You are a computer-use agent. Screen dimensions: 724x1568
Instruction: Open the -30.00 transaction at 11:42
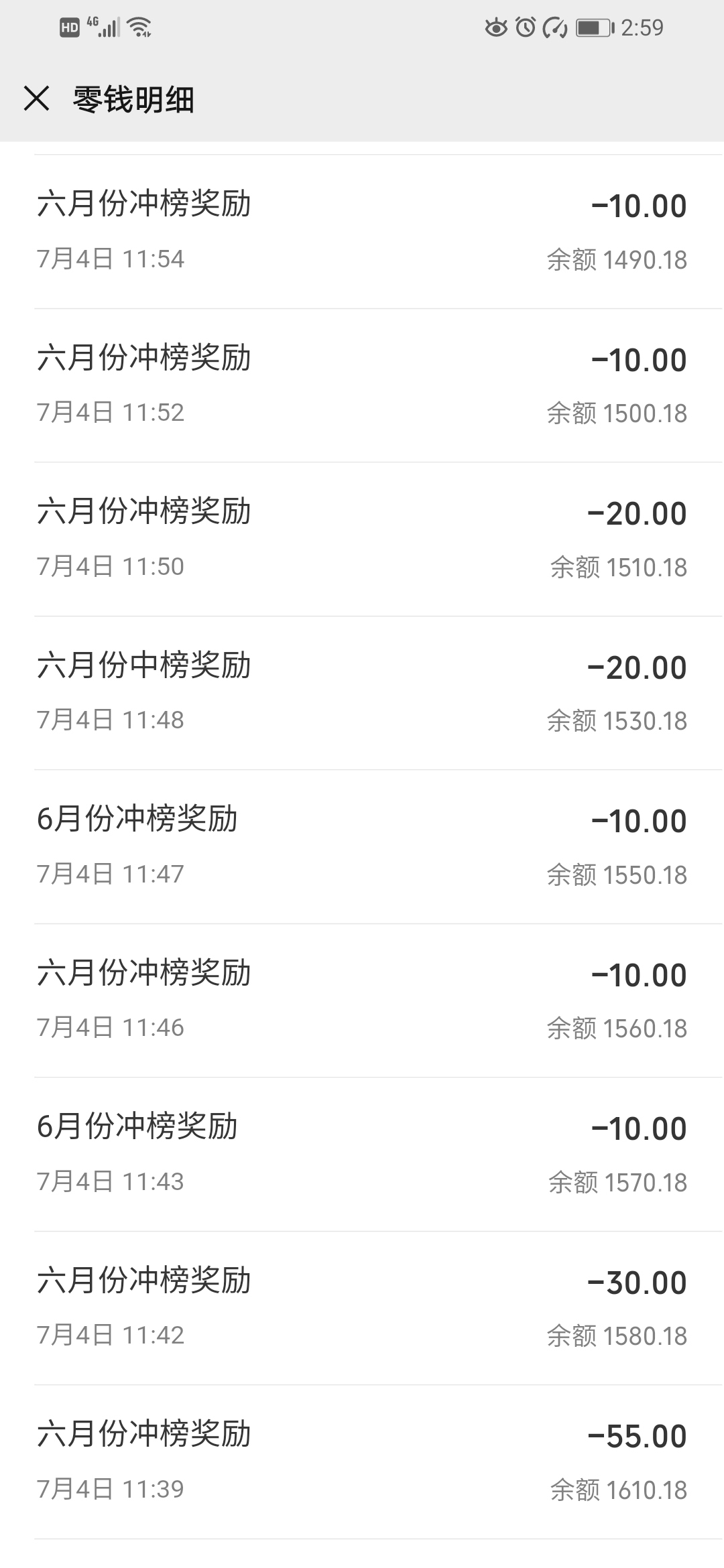coord(362,1309)
